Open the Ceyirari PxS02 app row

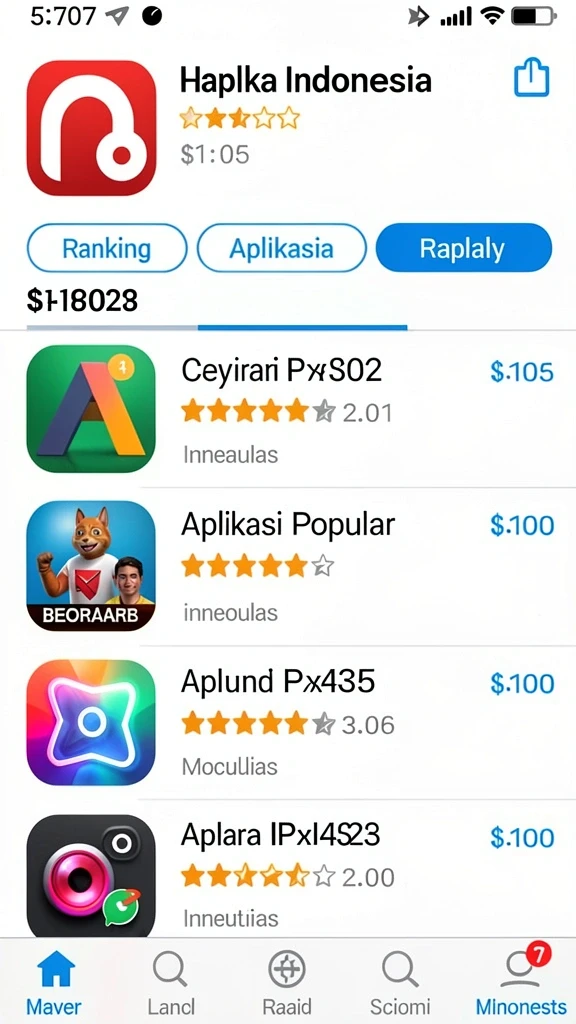tap(288, 409)
